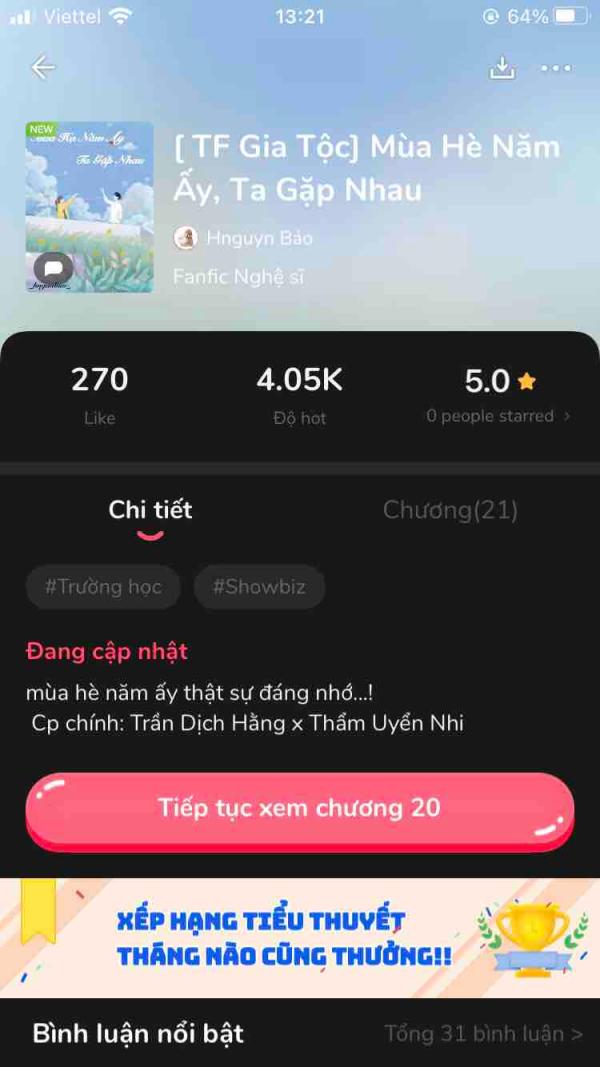Open the novel ranking reward banner
The image size is (600, 1067).
coord(300,938)
